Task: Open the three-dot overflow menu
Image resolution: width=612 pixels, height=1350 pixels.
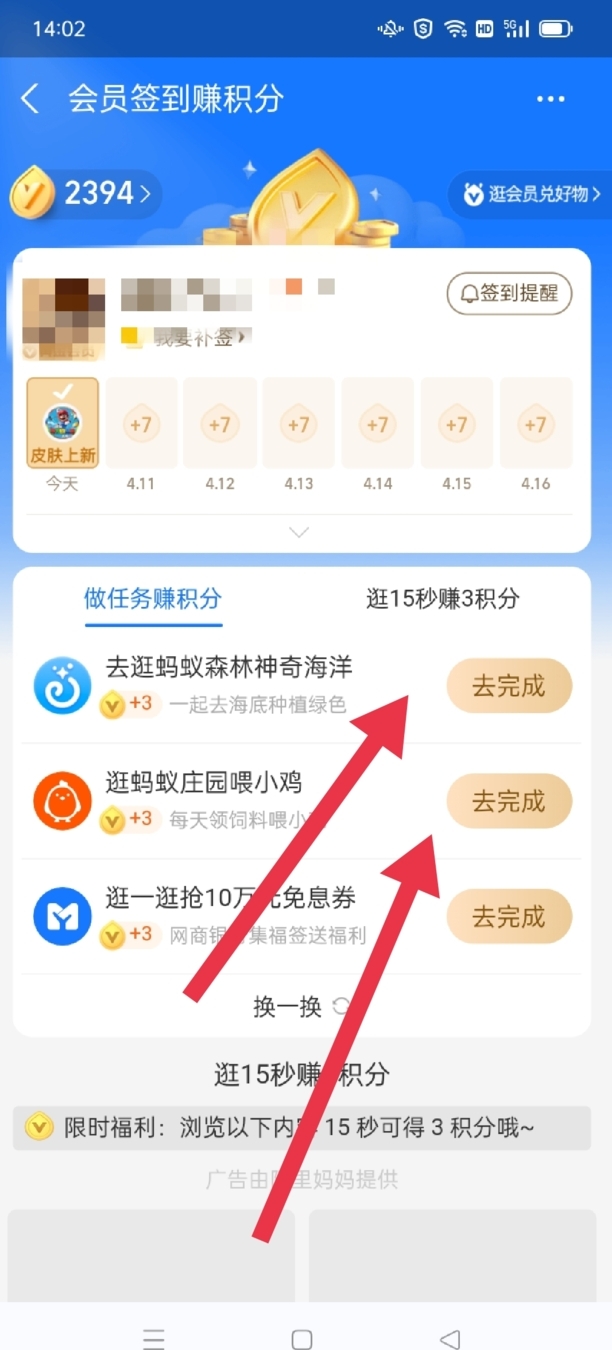Action: (551, 99)
